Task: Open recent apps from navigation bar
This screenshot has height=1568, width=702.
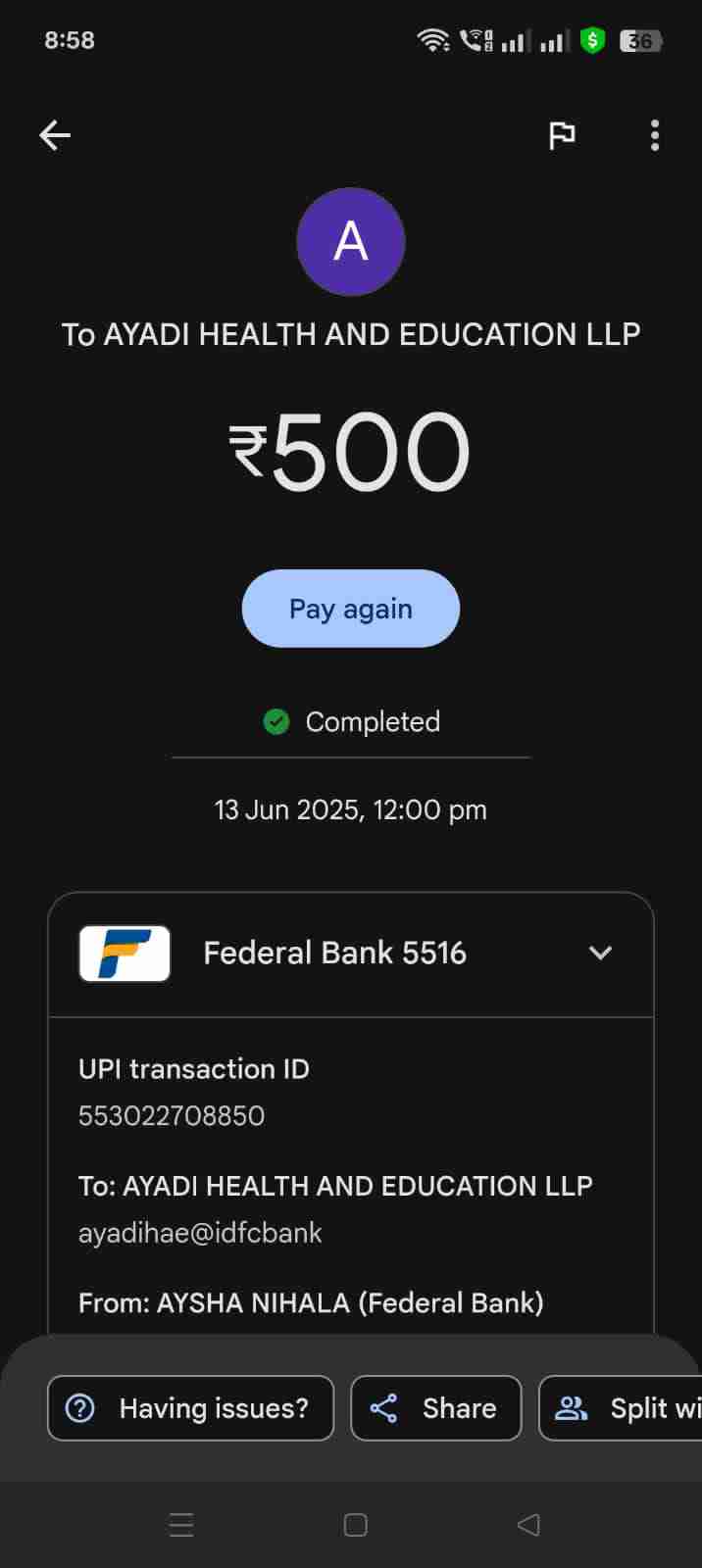Action: pyautogui.click(x=181, y=1525)
